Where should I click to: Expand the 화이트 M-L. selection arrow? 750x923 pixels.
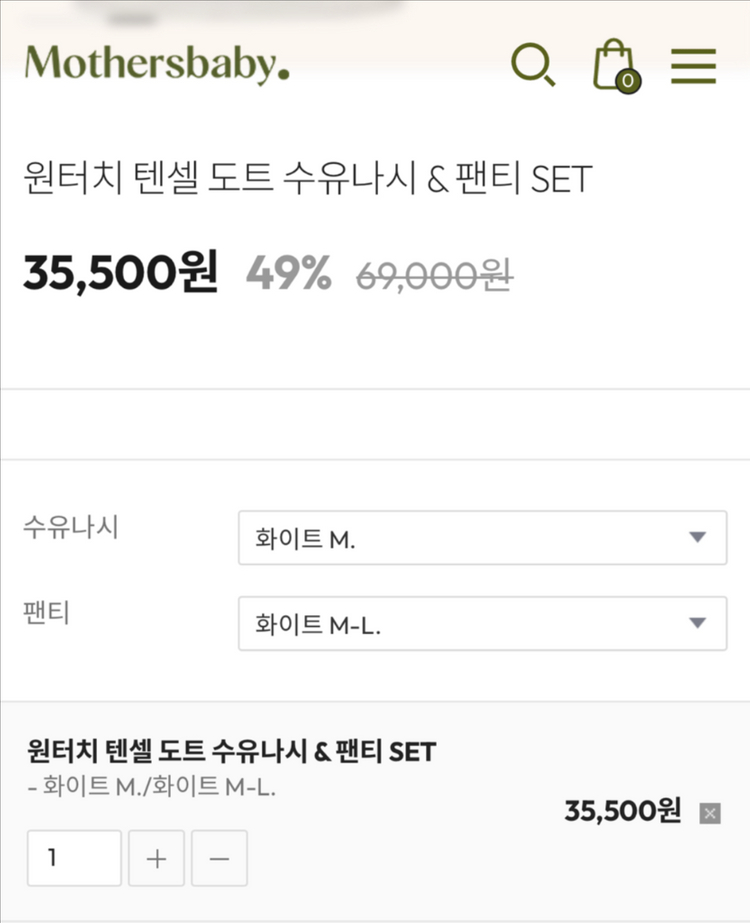(x=697, y=622)
